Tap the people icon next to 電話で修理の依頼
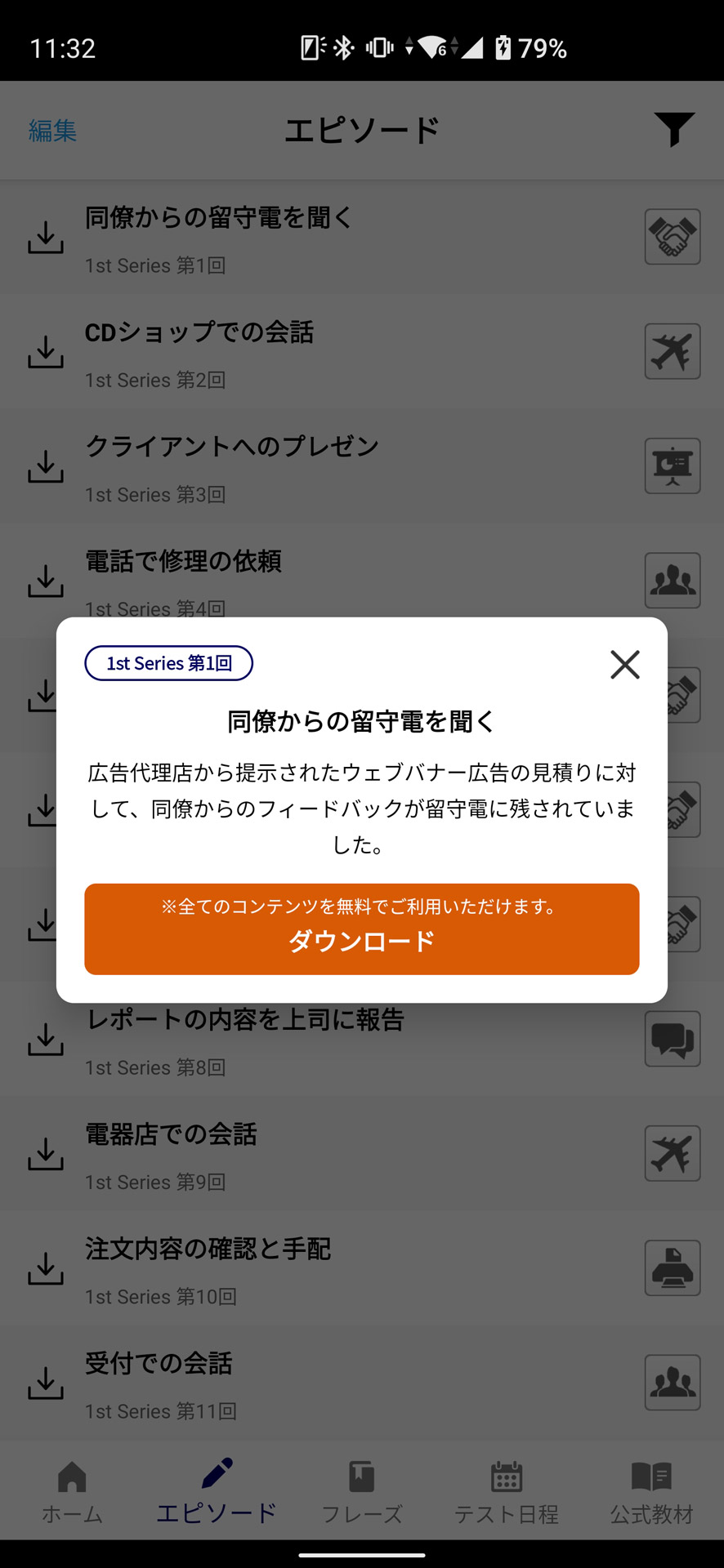 [673, 581]
